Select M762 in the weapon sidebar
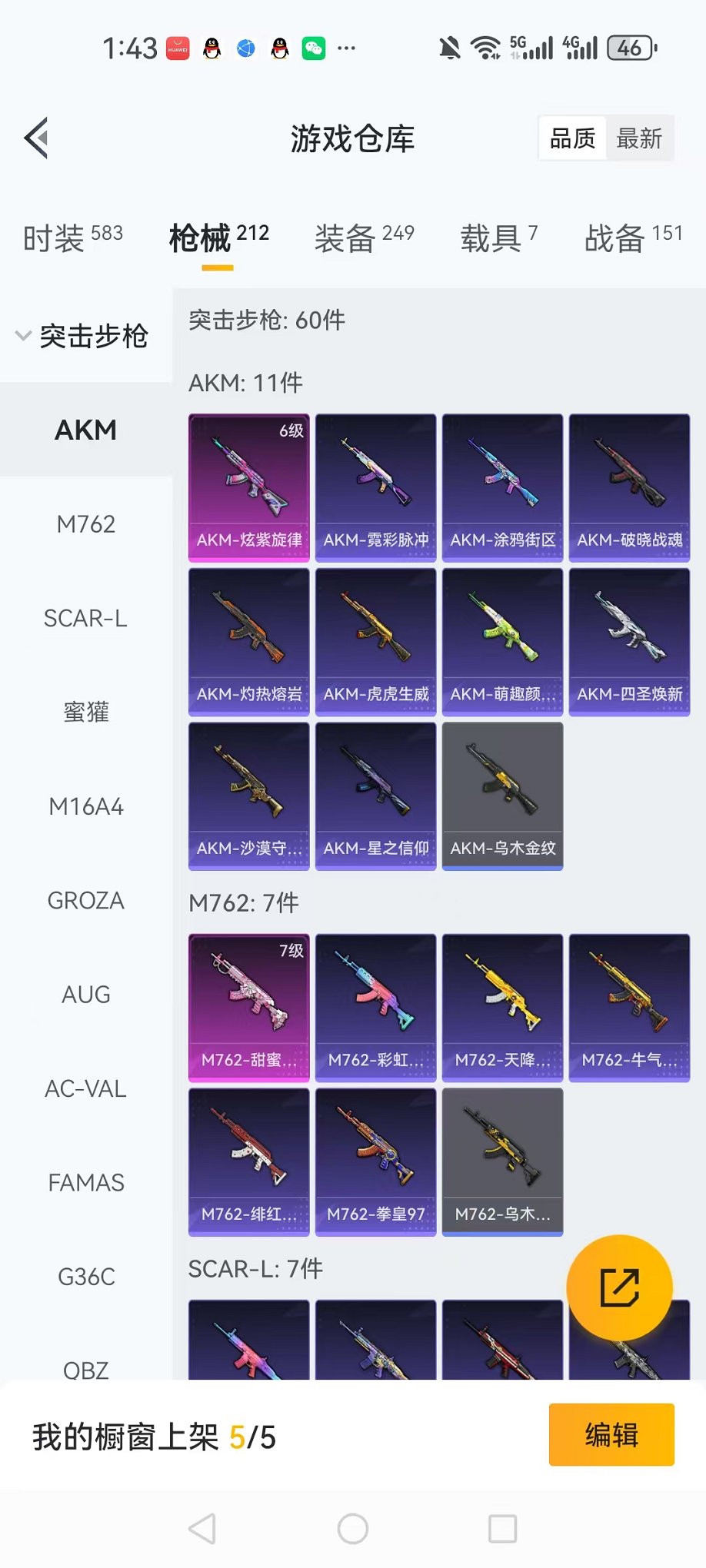The image size is (706, 1568). pyautogui.click(x=85, y=524)
